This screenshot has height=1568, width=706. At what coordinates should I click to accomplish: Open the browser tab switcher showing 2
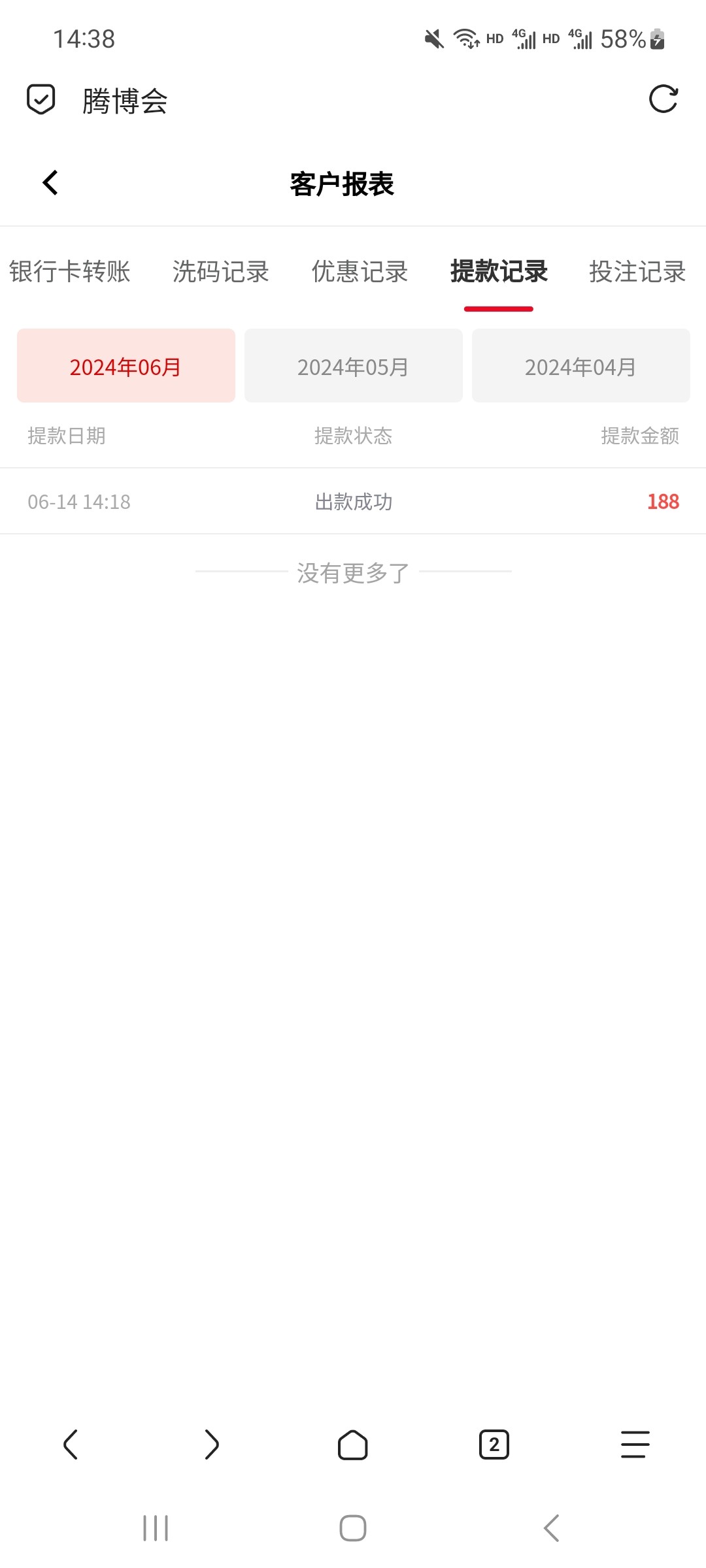tap(494, 1445)
